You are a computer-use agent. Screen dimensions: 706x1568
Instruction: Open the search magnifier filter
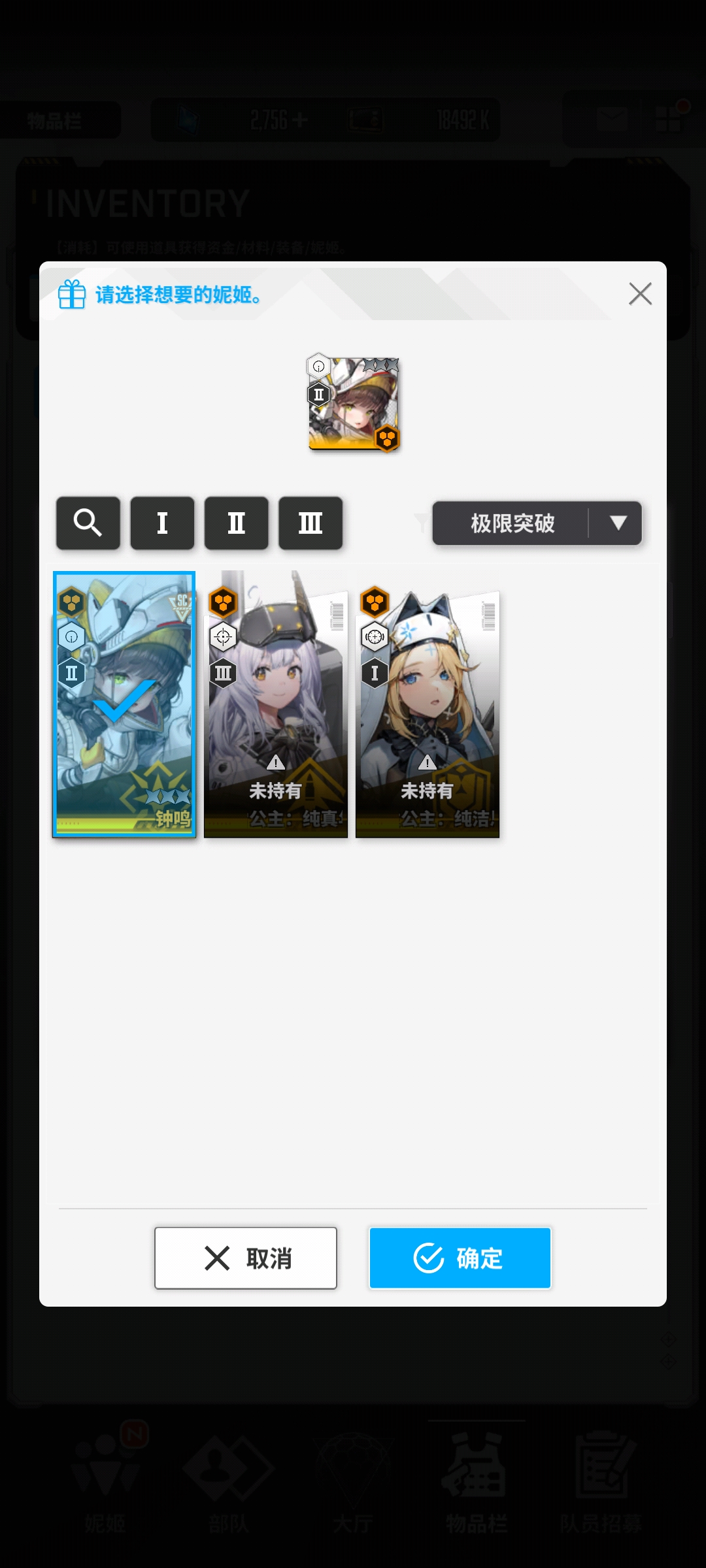88,523
